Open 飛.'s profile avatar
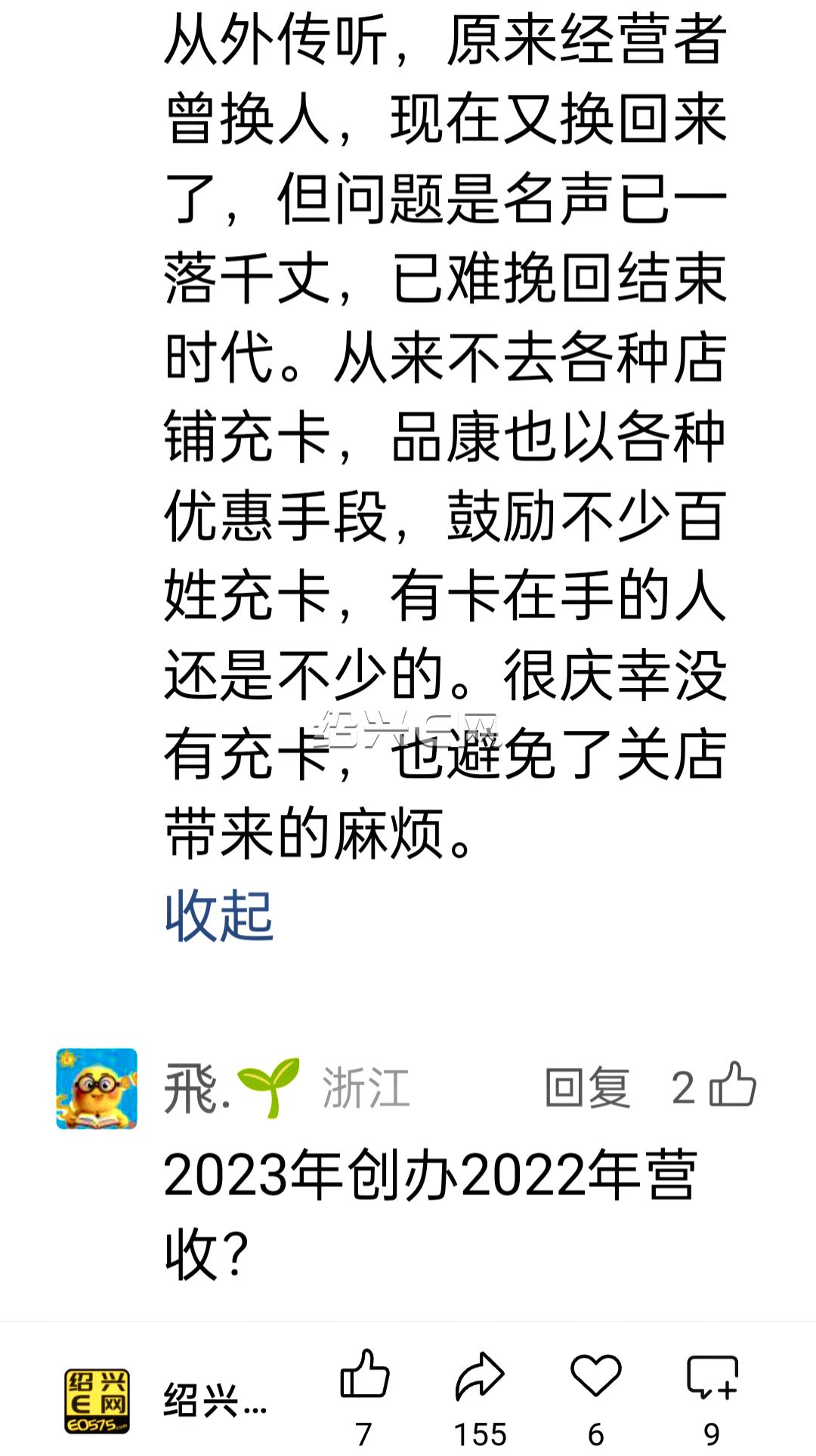Image resolution: width=816 pixels, height=1456 pixels. pyautogui.click(x=97, y=1088)
